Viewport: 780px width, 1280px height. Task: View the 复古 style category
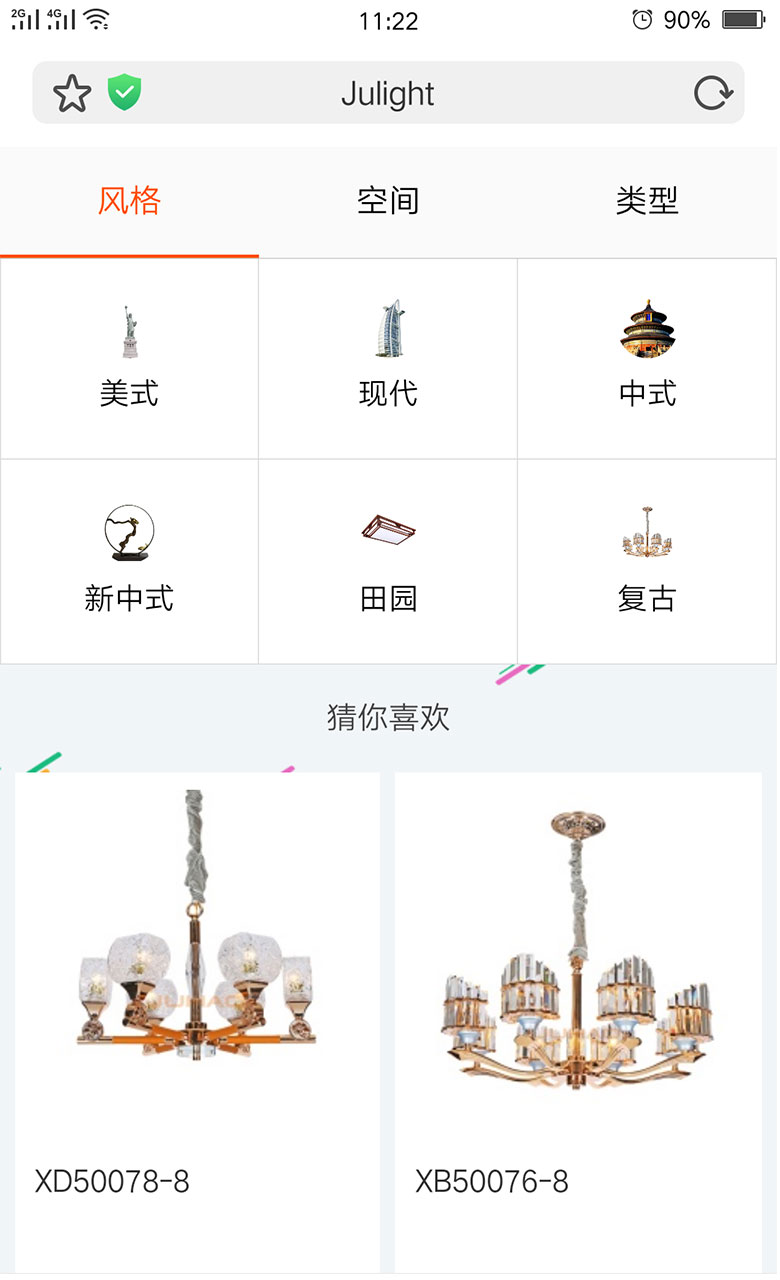647,562
